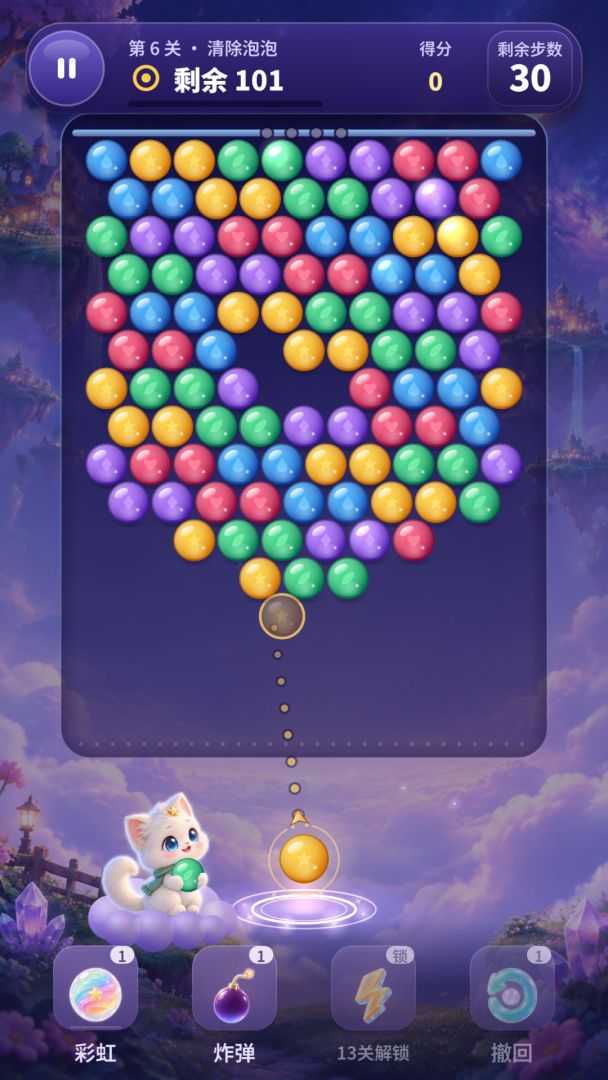Tap the yellow bubble in the launcher

pos(304,858)
